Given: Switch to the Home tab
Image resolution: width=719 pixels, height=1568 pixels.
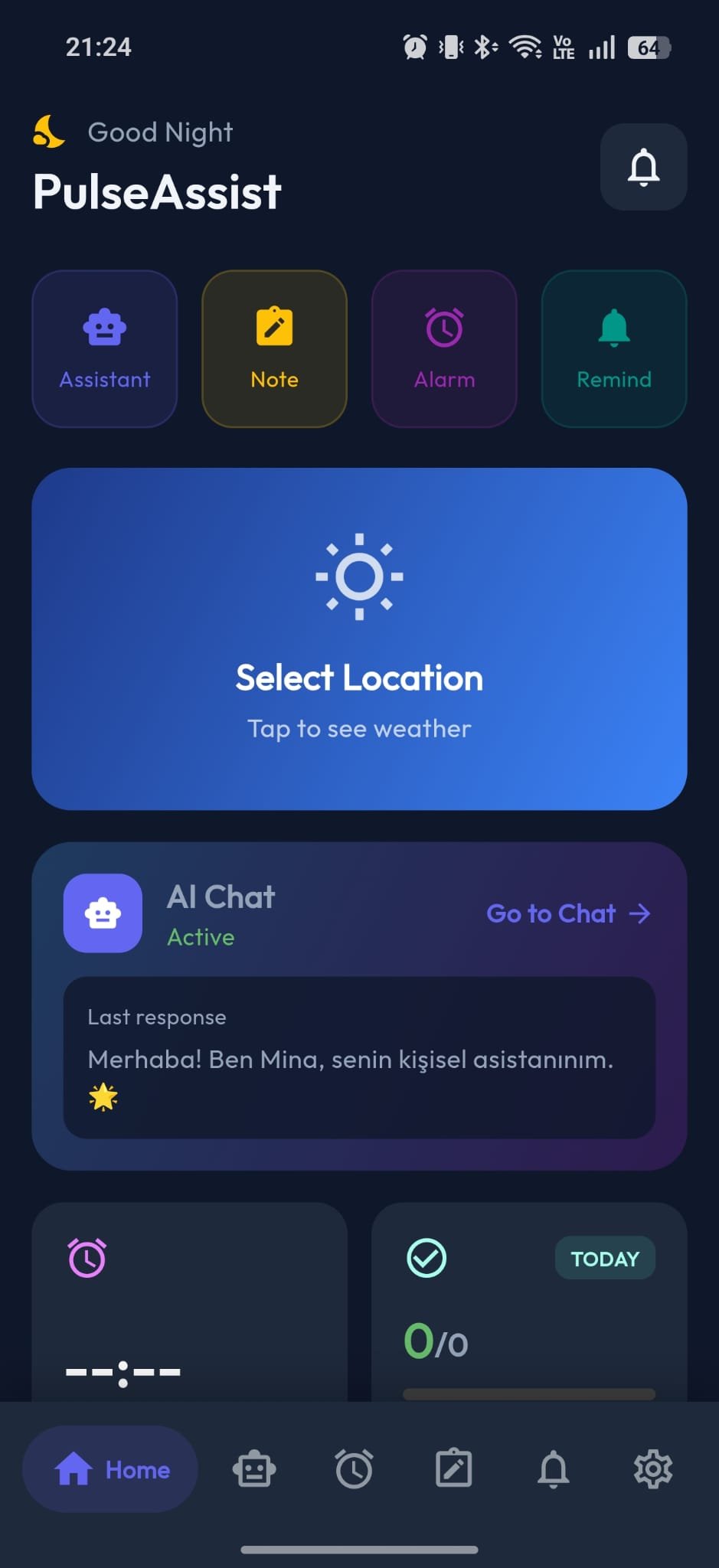Looking at the screenshot, I should (x=111, y=1469).
